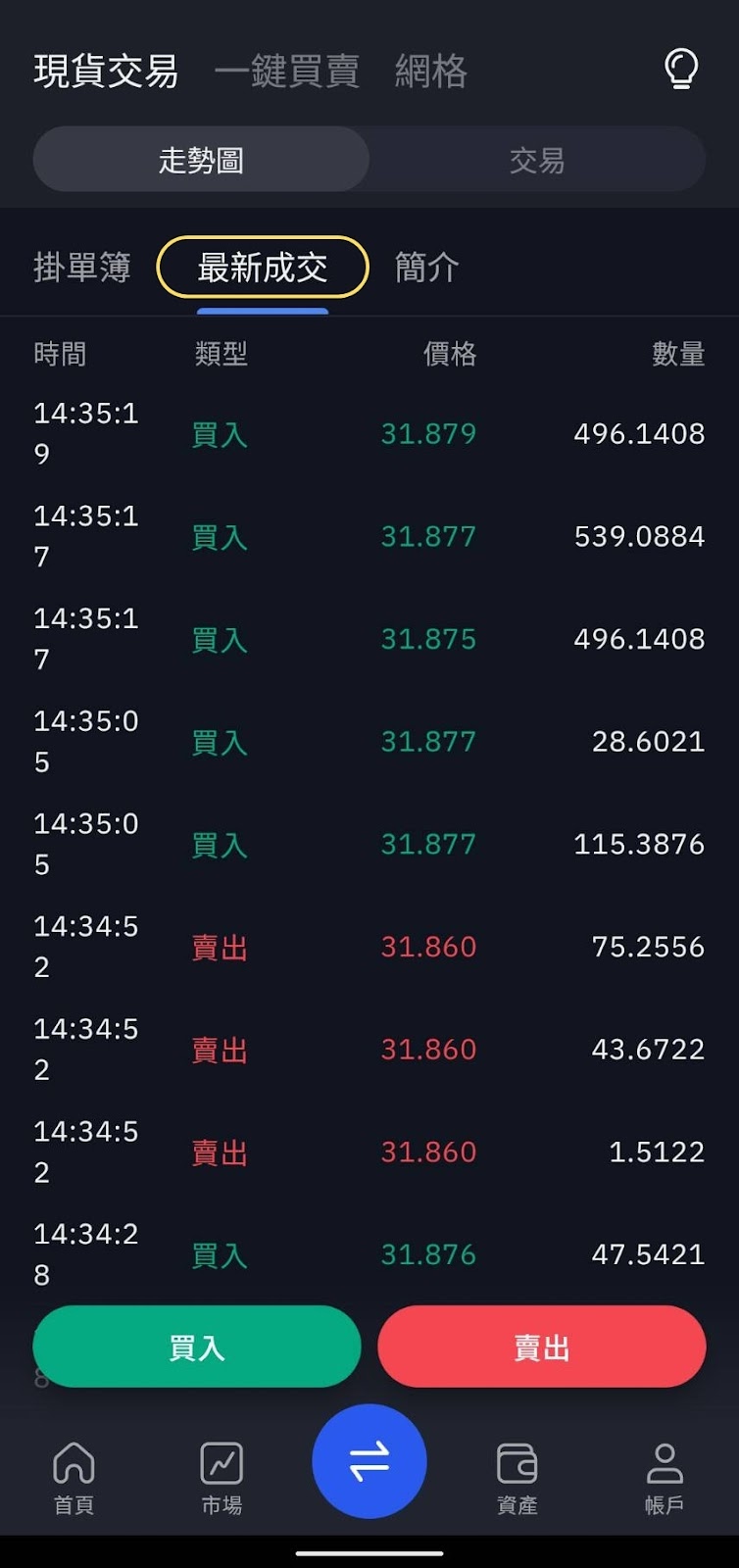Screen dimensions: 739x1568
Task: Select the 現貨交易 tab
Action: click(x=106, y=72)
